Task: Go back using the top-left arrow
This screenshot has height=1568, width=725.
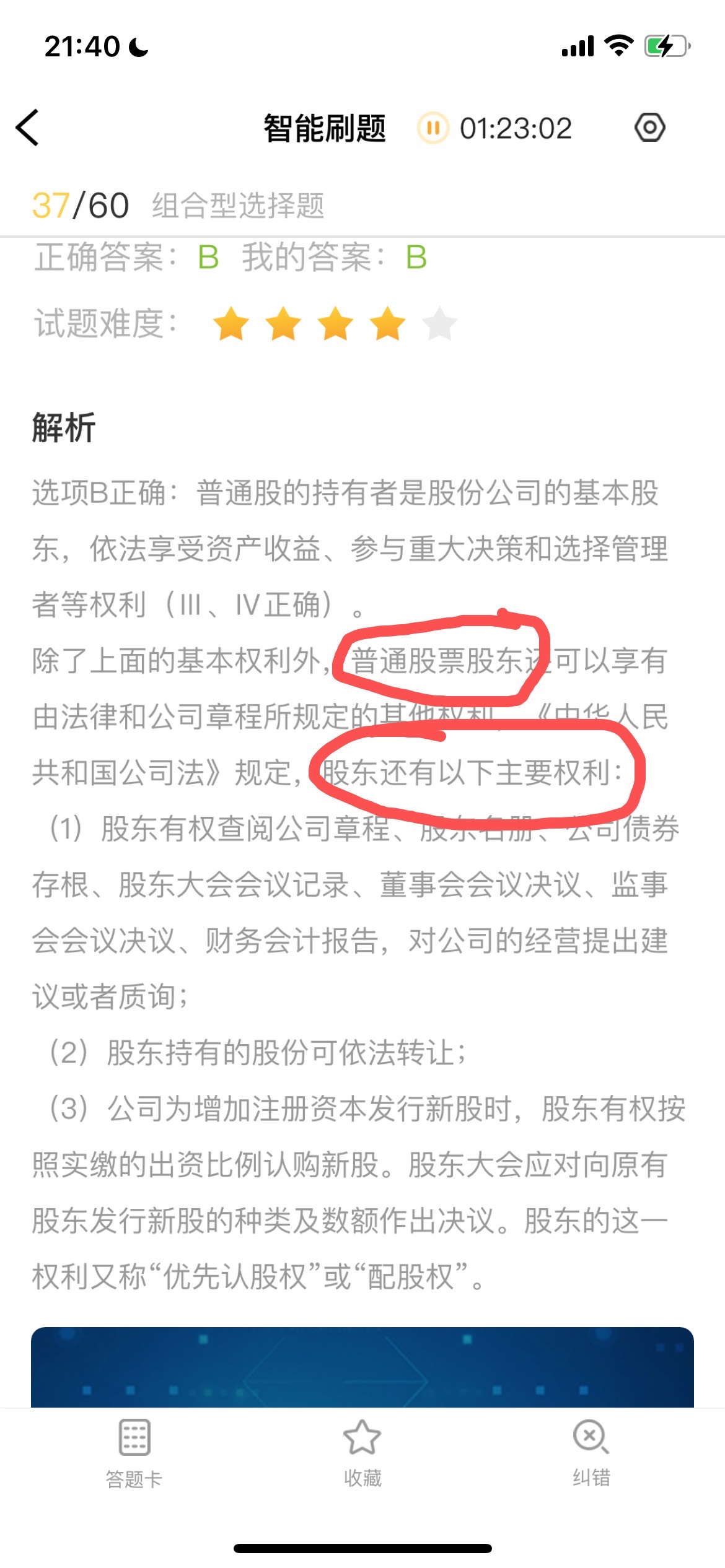Action: [x=28, y=128]
